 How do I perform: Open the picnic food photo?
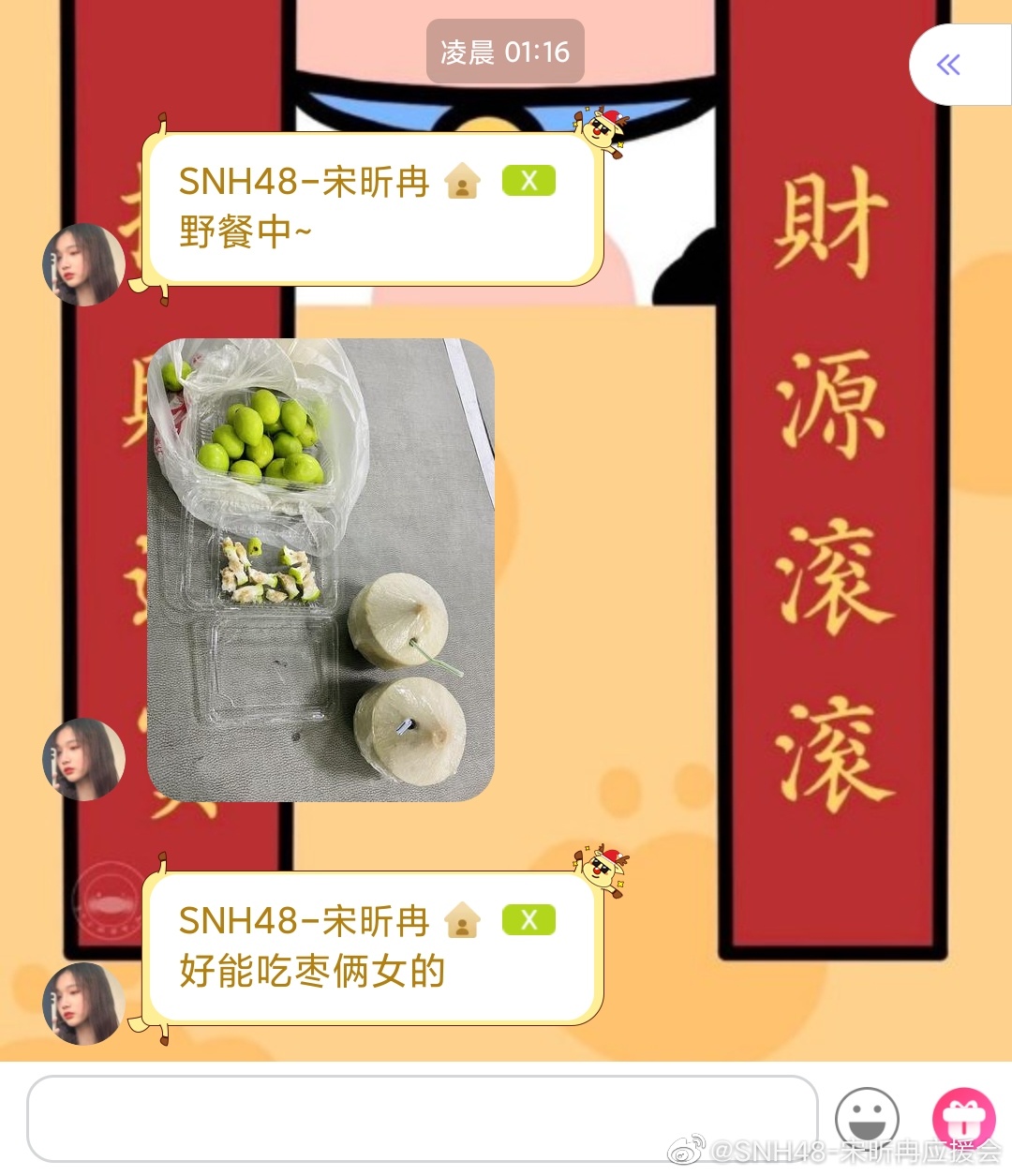tap(320, 570)
